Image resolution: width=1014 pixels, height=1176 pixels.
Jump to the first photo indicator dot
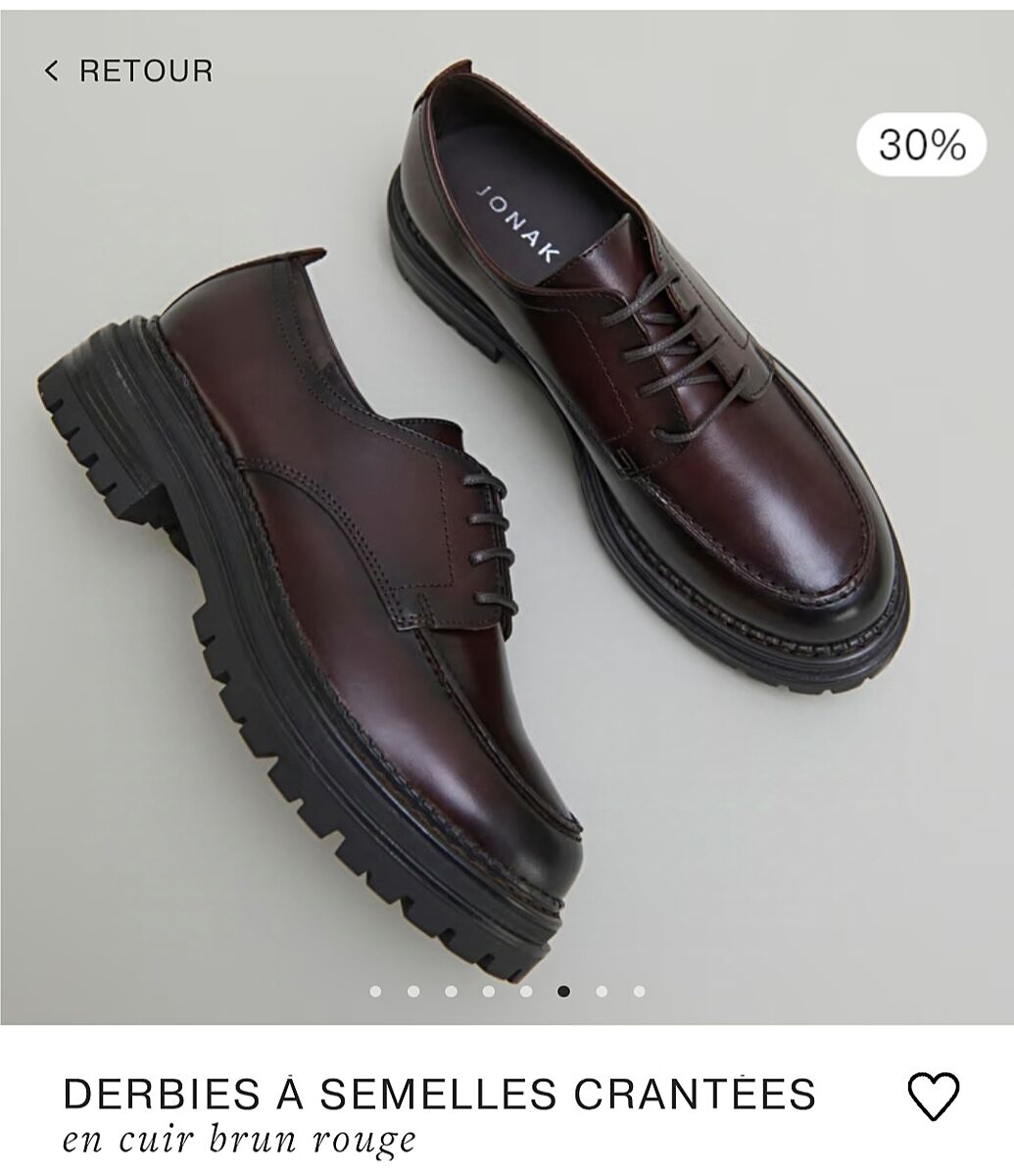click(x=375, y=992)
